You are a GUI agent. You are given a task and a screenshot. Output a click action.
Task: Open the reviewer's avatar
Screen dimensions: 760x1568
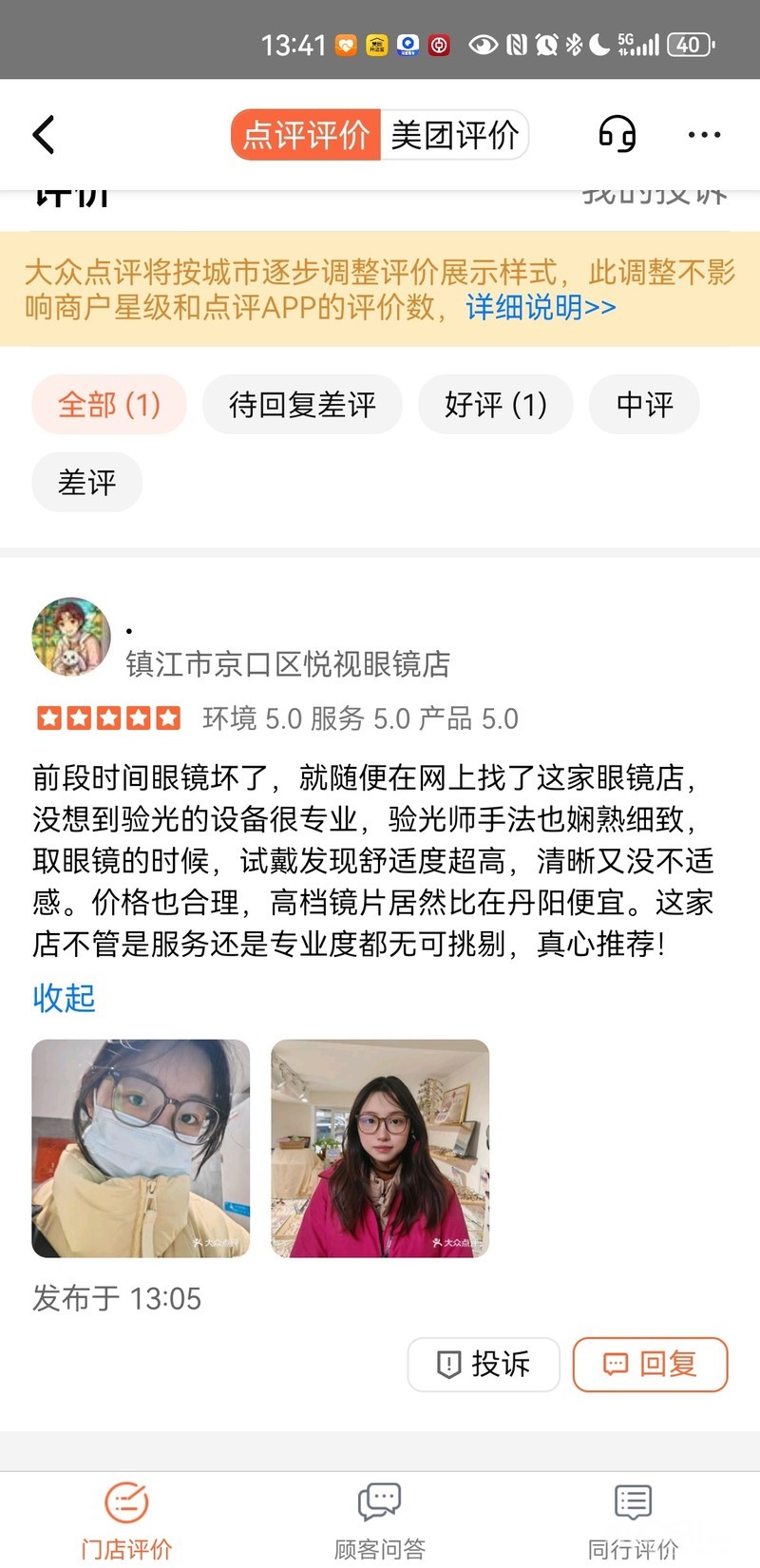click(x=71, y=637)
